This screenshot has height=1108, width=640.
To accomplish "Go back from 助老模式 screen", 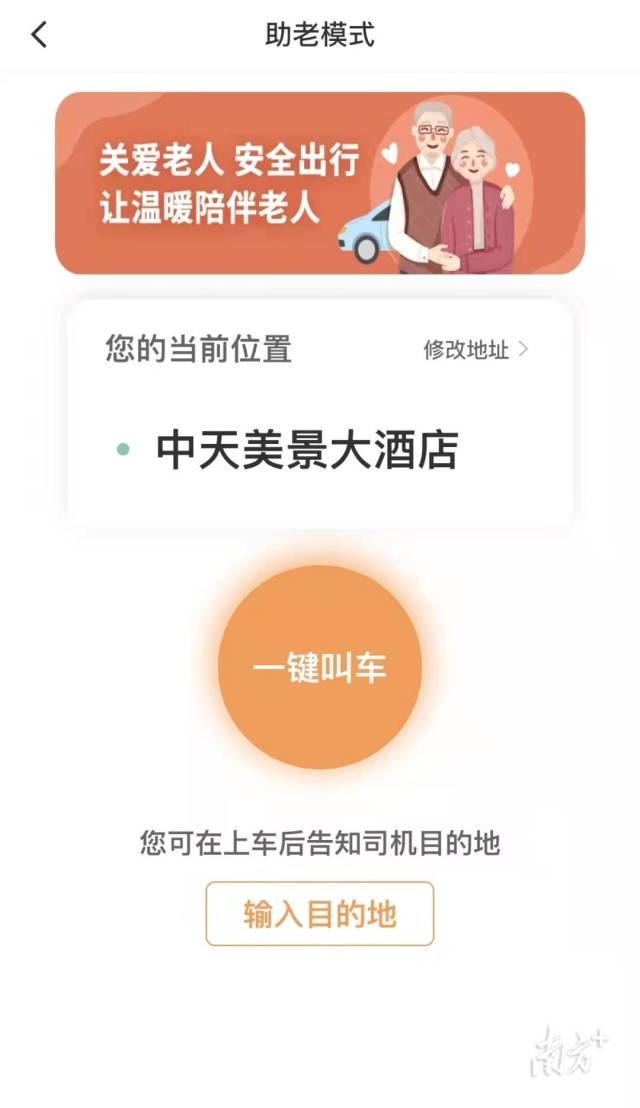I will click(39, 35).
